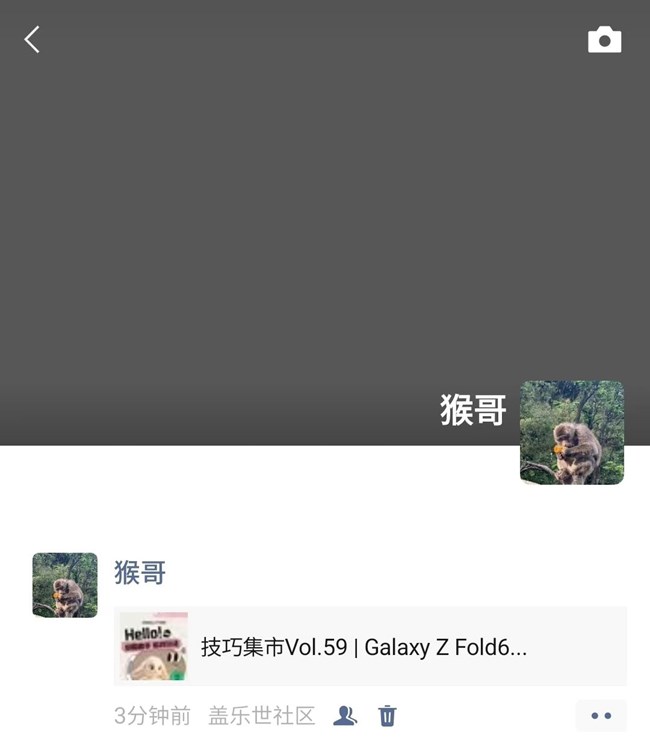650x744 pixels.
Task: View who can see this post
Action: (x=345, y=715)
